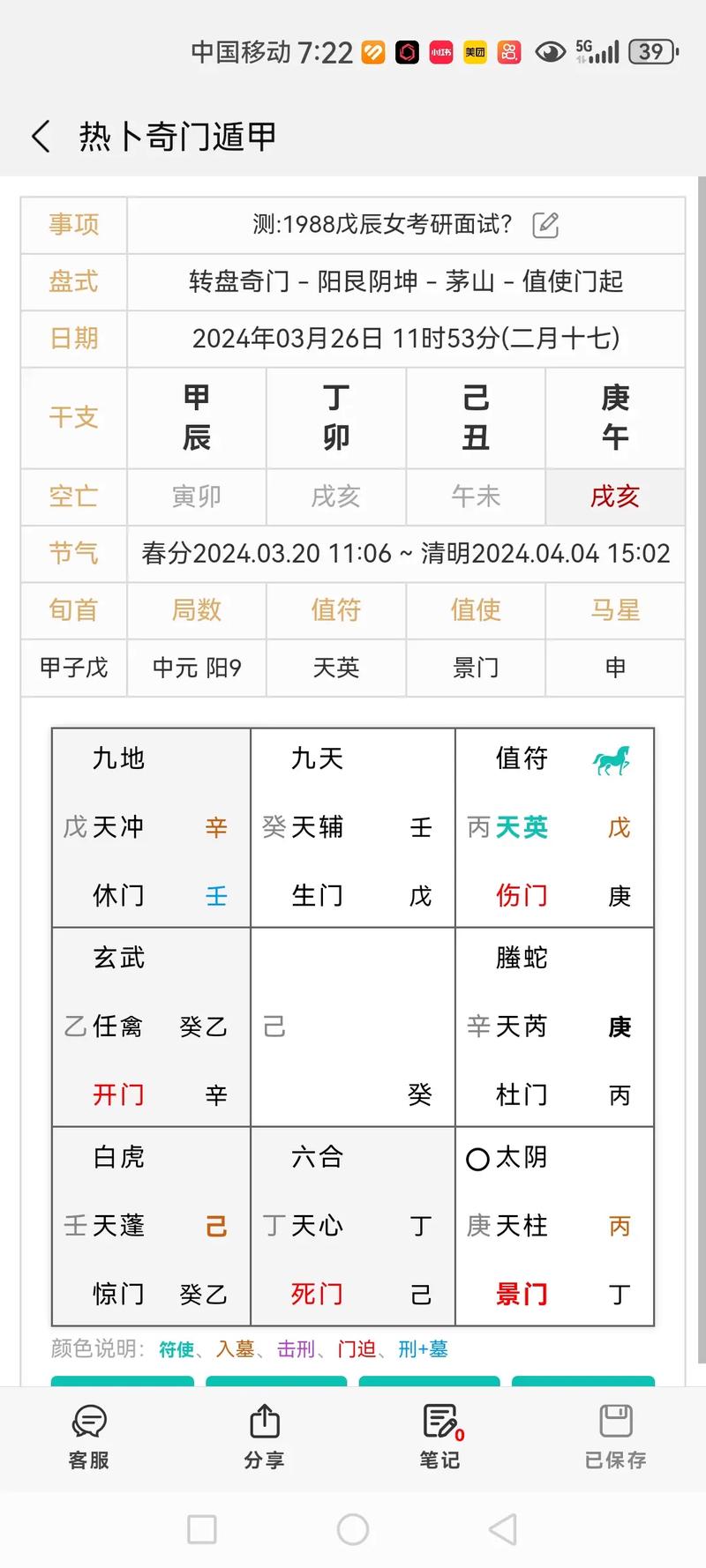Tap the leftmost teal button below the legend
The image size is (706, 1568).
pyautogui.click(x=122, y=1385)
